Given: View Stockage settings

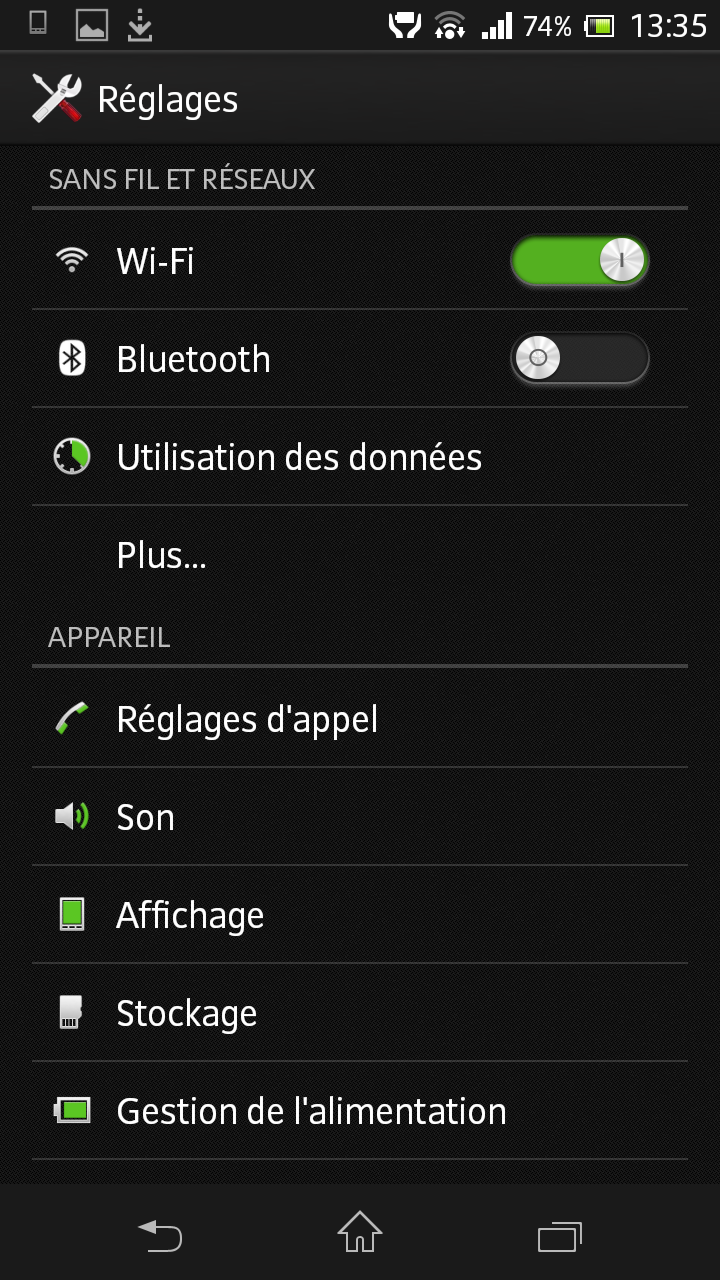Looking at the screenshot, I should pyautogui.click(x=187, y=1013).
